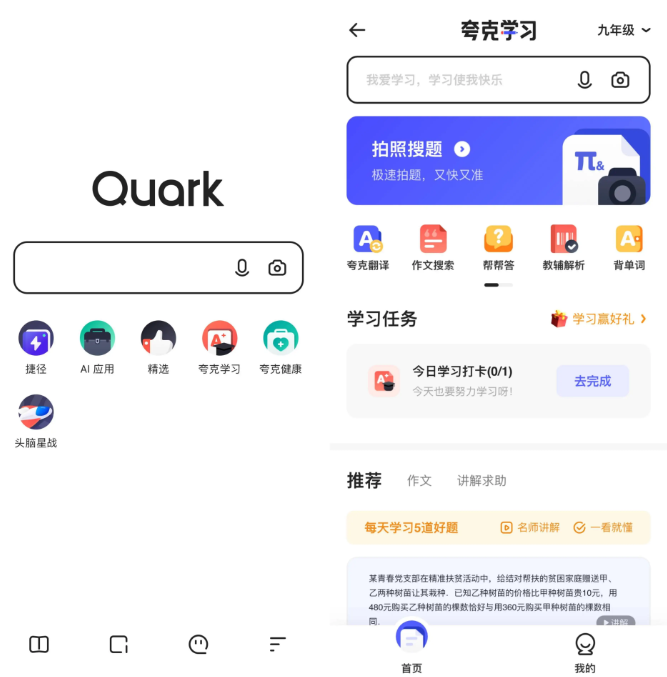The height and width of the screenshot is (677, 667).
Task: Switch to the 讲解求助 tab
Action: [x=481, y=481]
